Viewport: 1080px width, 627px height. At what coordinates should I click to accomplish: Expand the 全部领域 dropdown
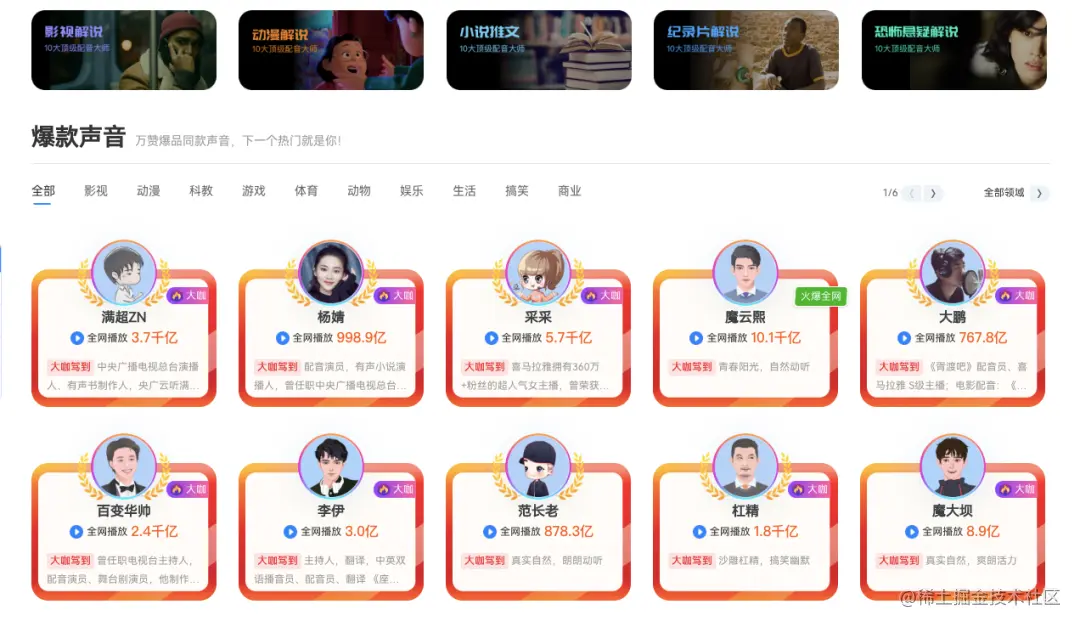pos(1015,193)
